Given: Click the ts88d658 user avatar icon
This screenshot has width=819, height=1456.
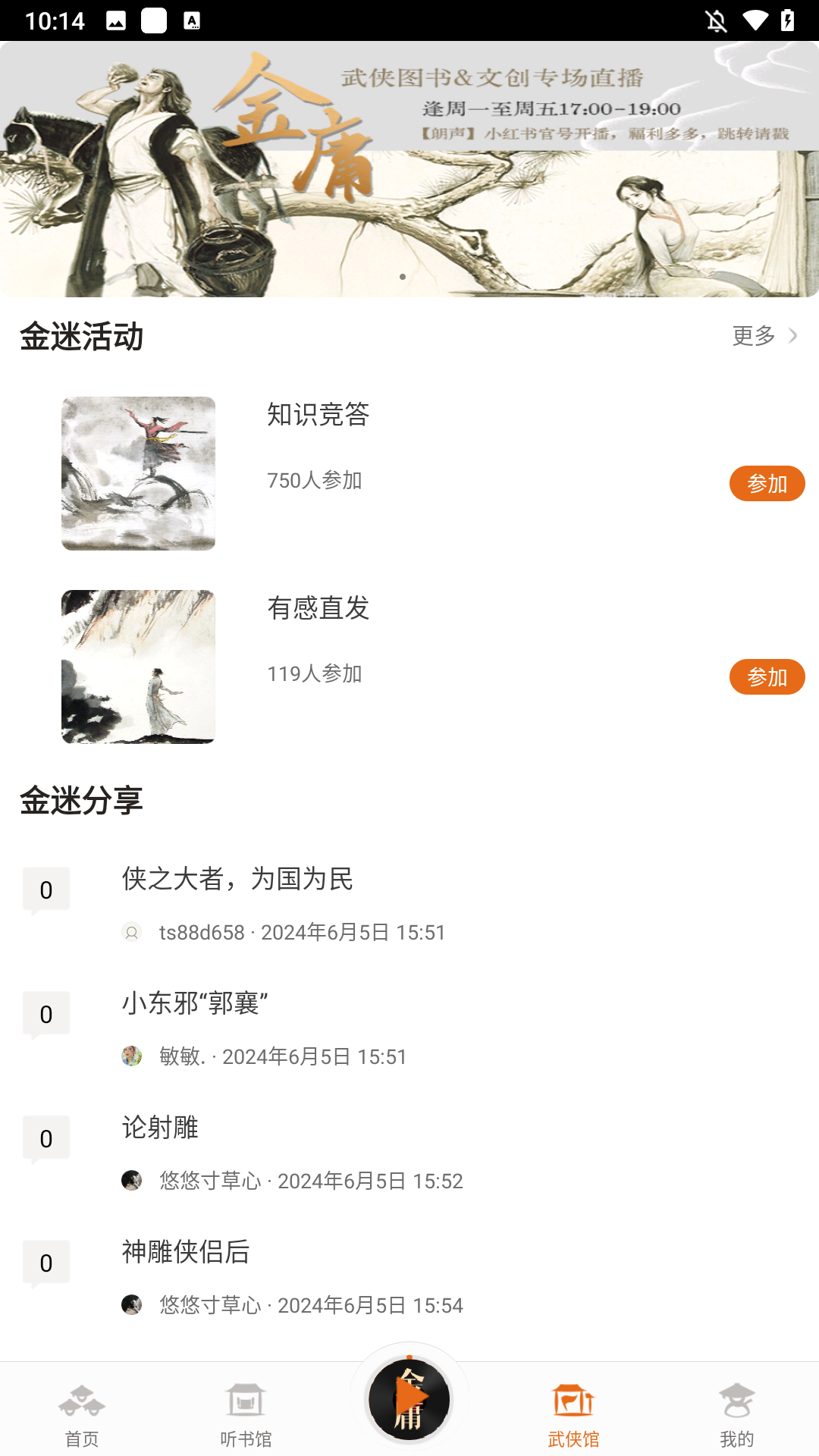Looking at the screenshot, I should click(133, 933).
